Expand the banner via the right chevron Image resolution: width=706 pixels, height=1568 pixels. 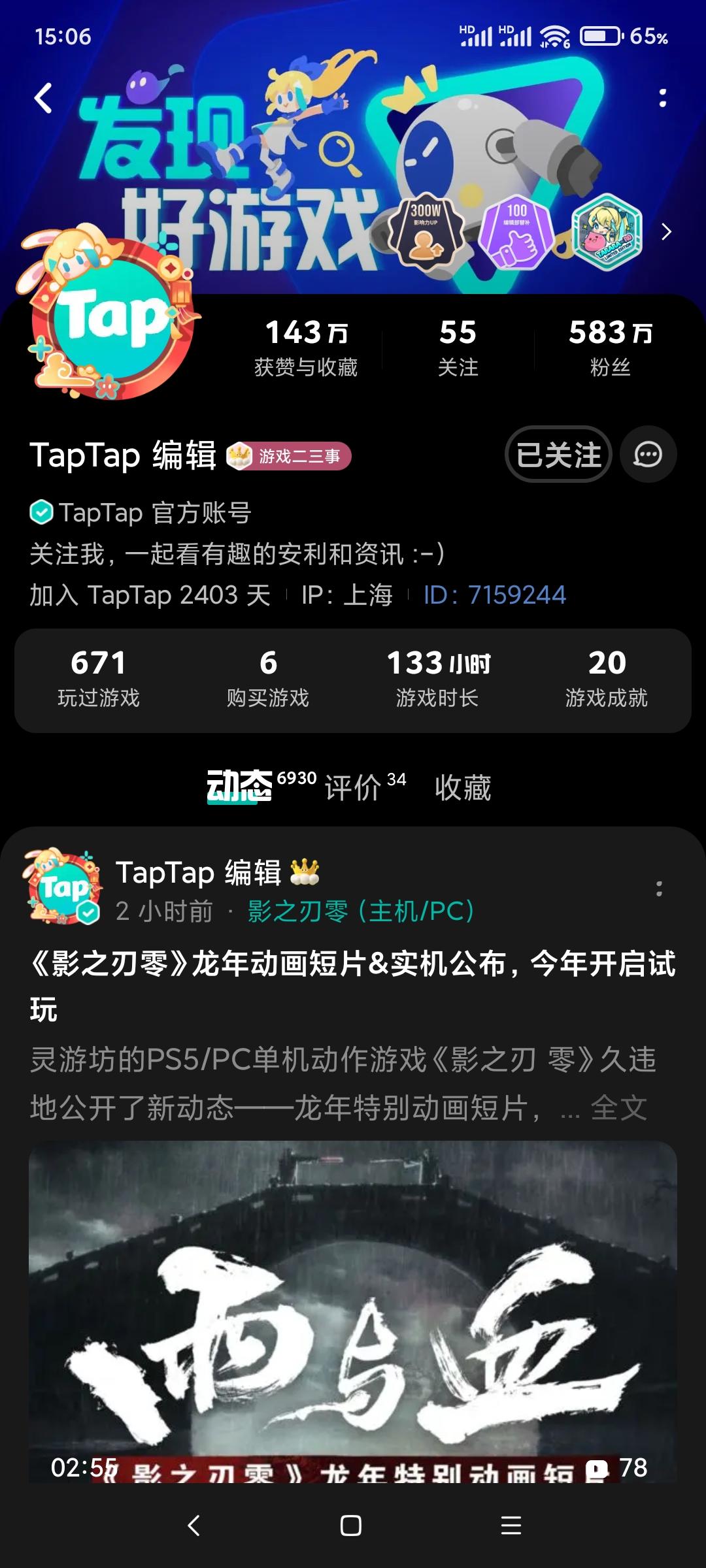666,232
